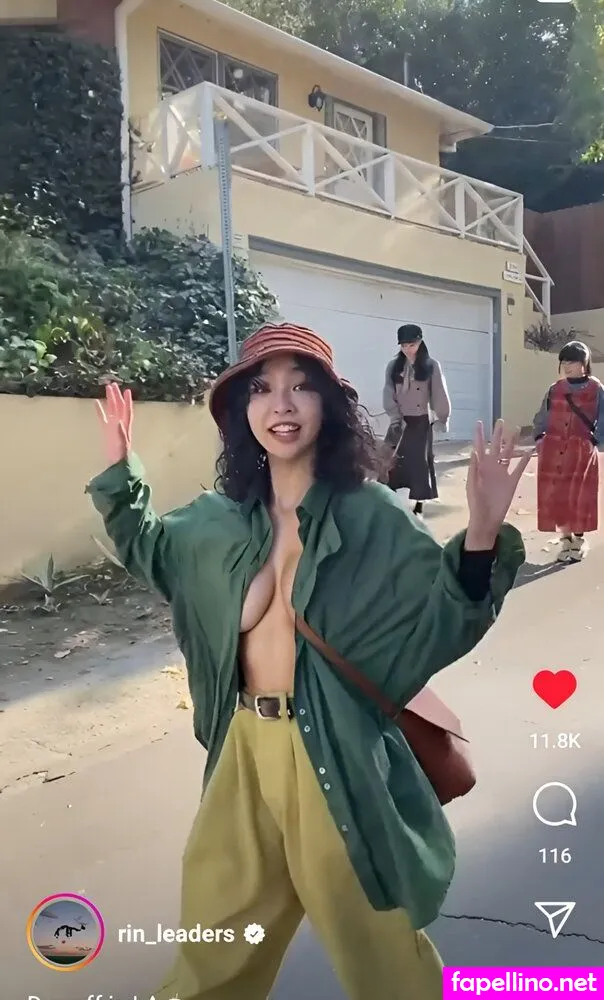Tap the red heart like icon
The height and width of the screenshot is (1000, 604).
pyautogui.click(x=554, y=689)
